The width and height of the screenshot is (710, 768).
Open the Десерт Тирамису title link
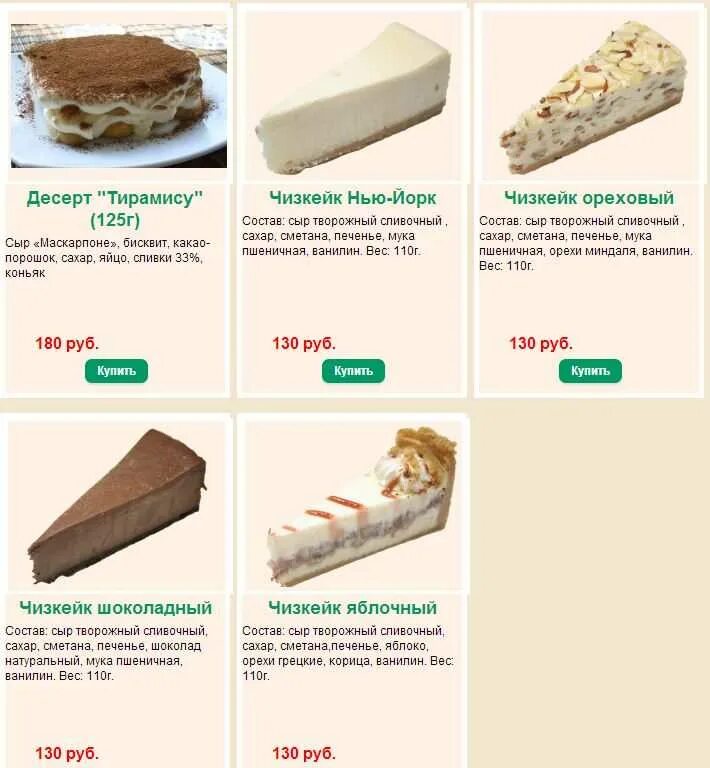click(116, 208)
